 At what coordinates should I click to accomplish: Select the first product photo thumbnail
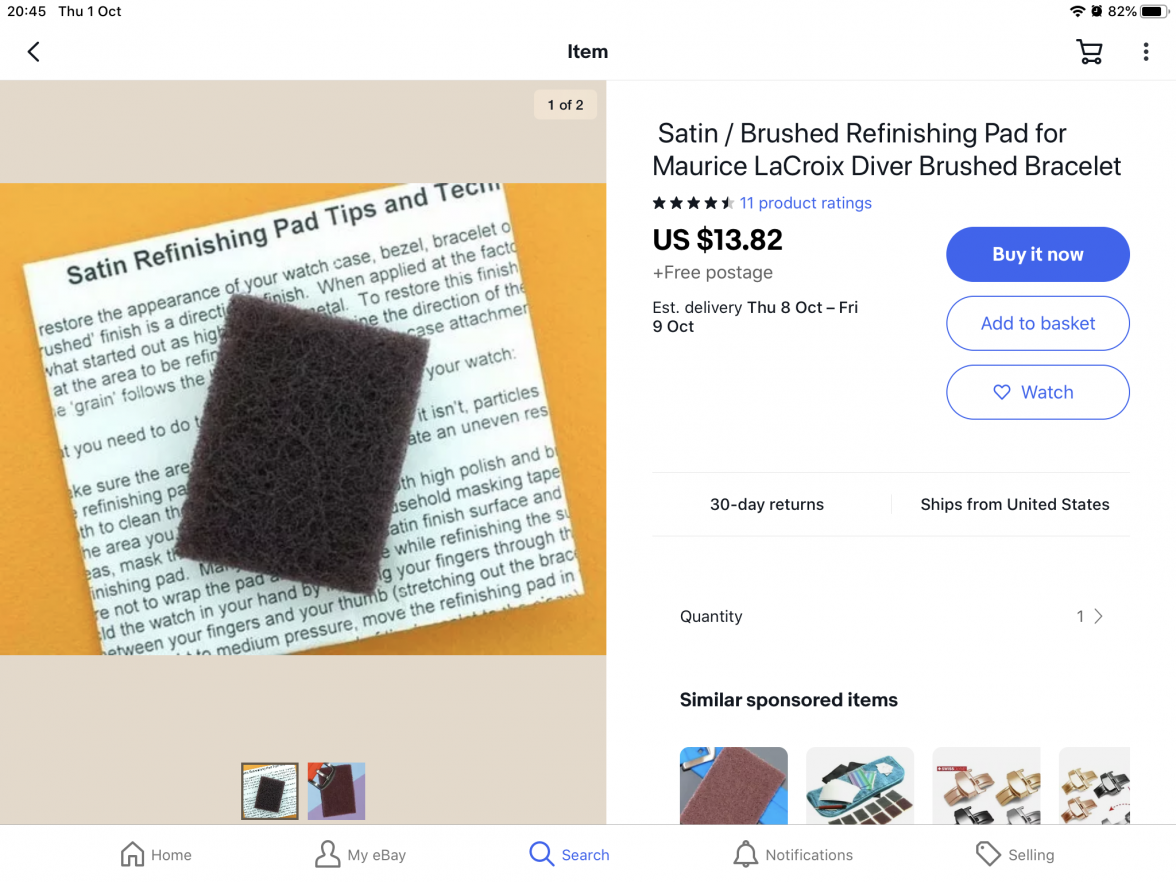(x=270, y=791)
